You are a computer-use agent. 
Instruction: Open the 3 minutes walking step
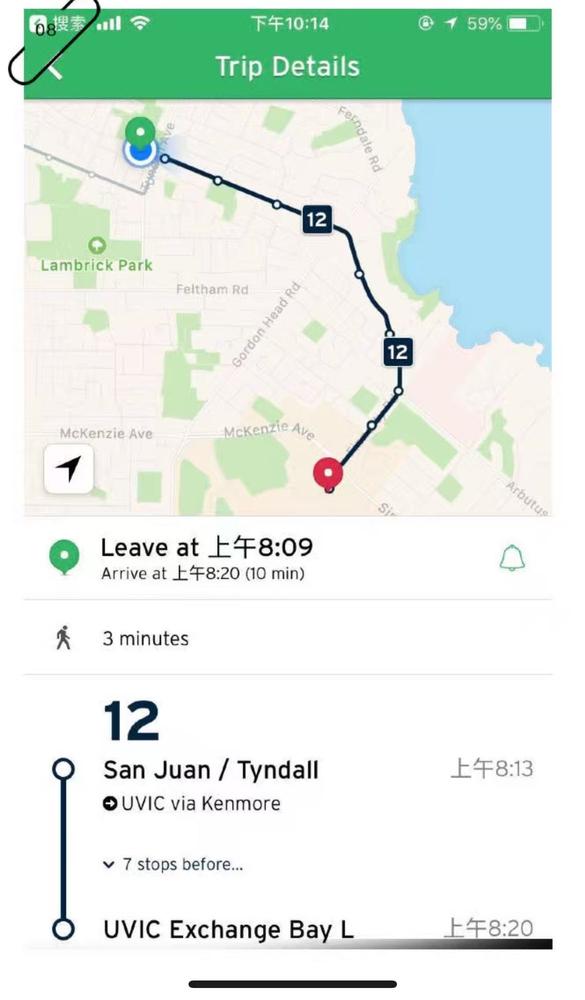pyautogui.click(x=288, y=638)
